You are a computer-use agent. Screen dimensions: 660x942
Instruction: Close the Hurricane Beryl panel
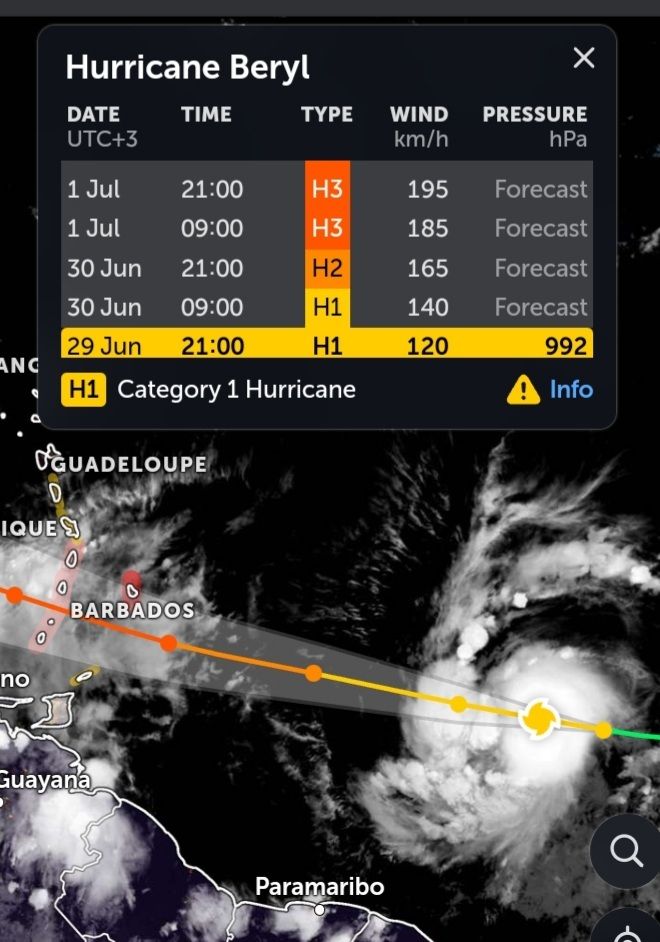click(x=584, y=58)
